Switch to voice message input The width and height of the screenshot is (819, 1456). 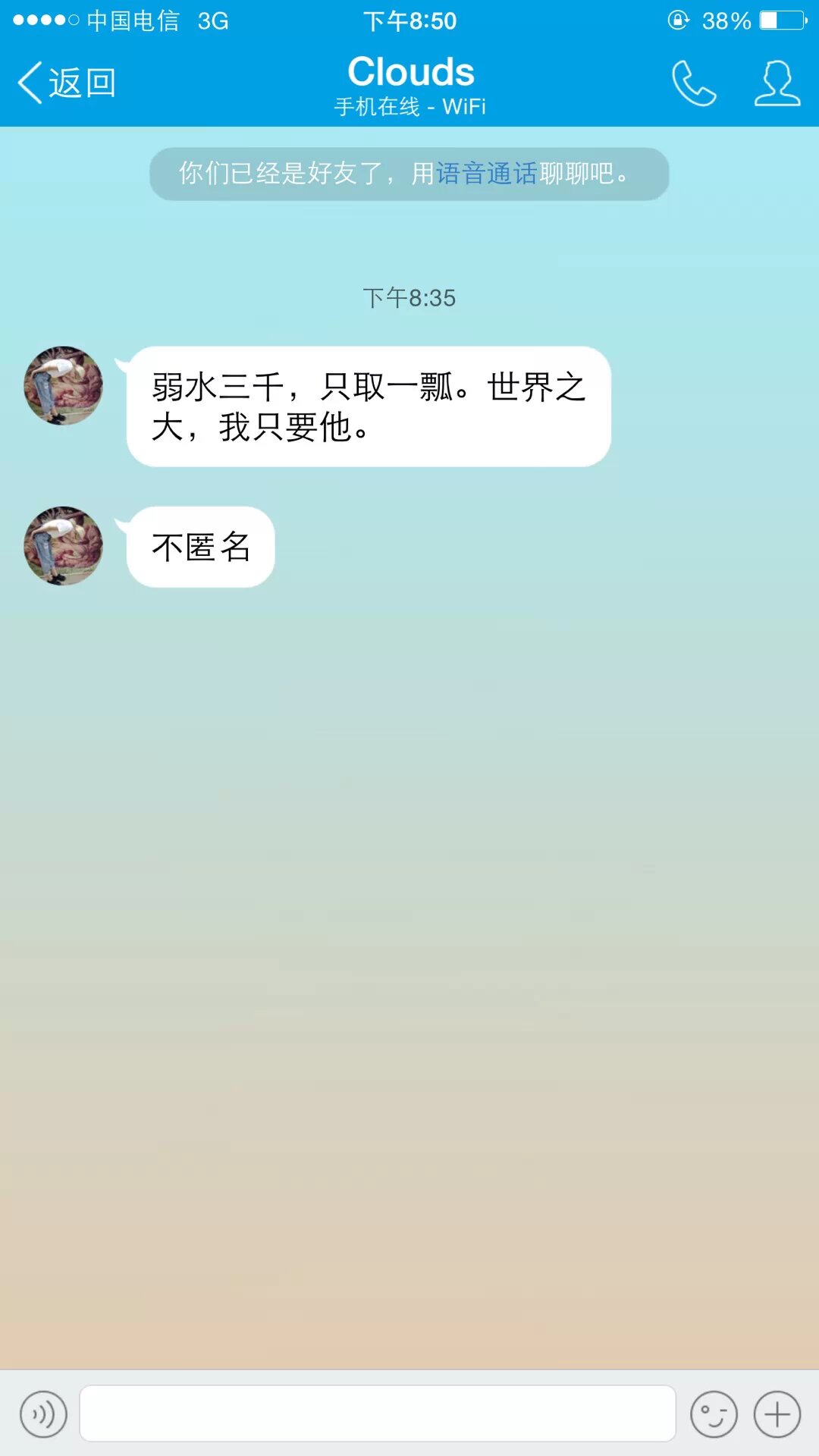(x=43, y=1414)
